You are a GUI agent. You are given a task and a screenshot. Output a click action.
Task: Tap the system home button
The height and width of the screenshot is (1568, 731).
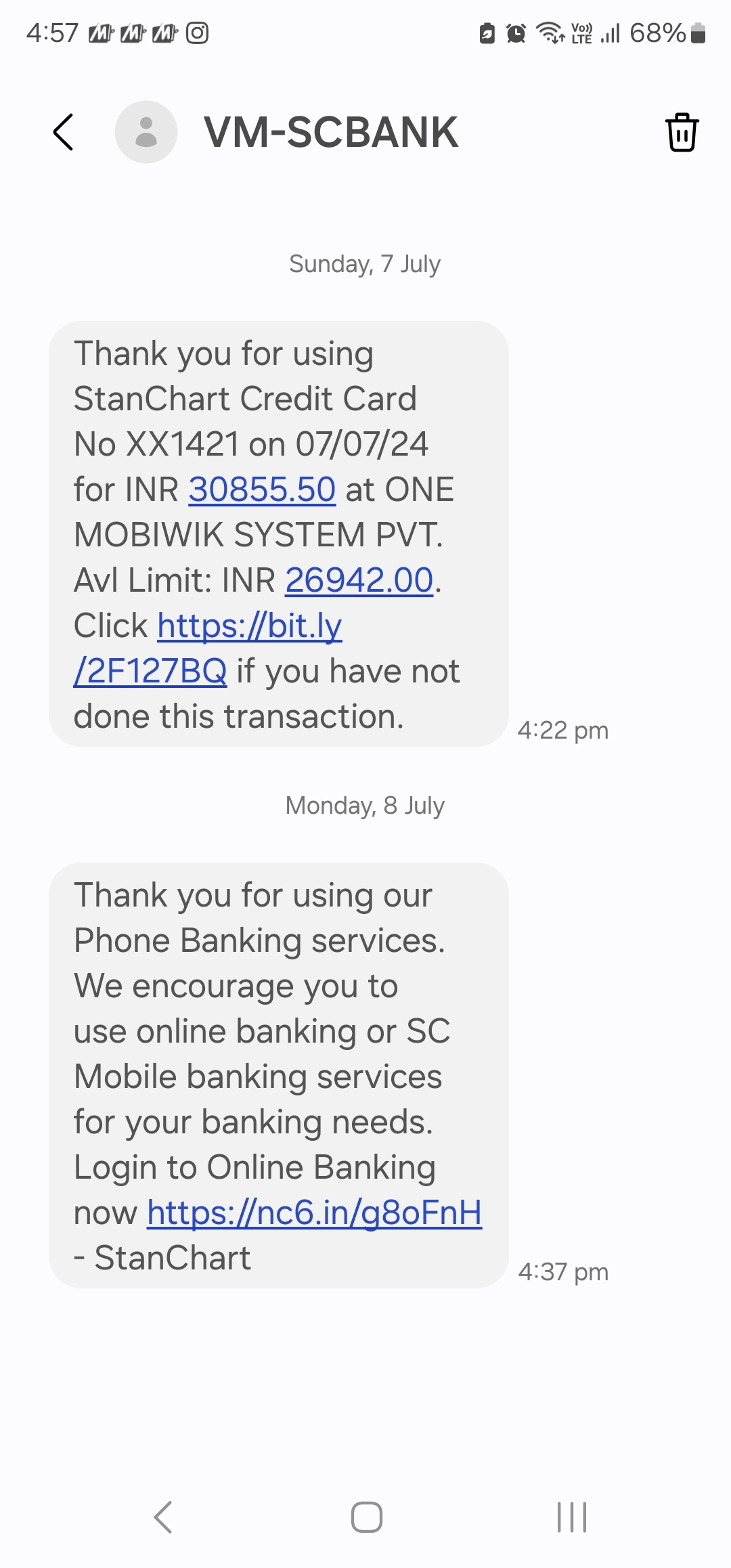tap(366, 1517)
